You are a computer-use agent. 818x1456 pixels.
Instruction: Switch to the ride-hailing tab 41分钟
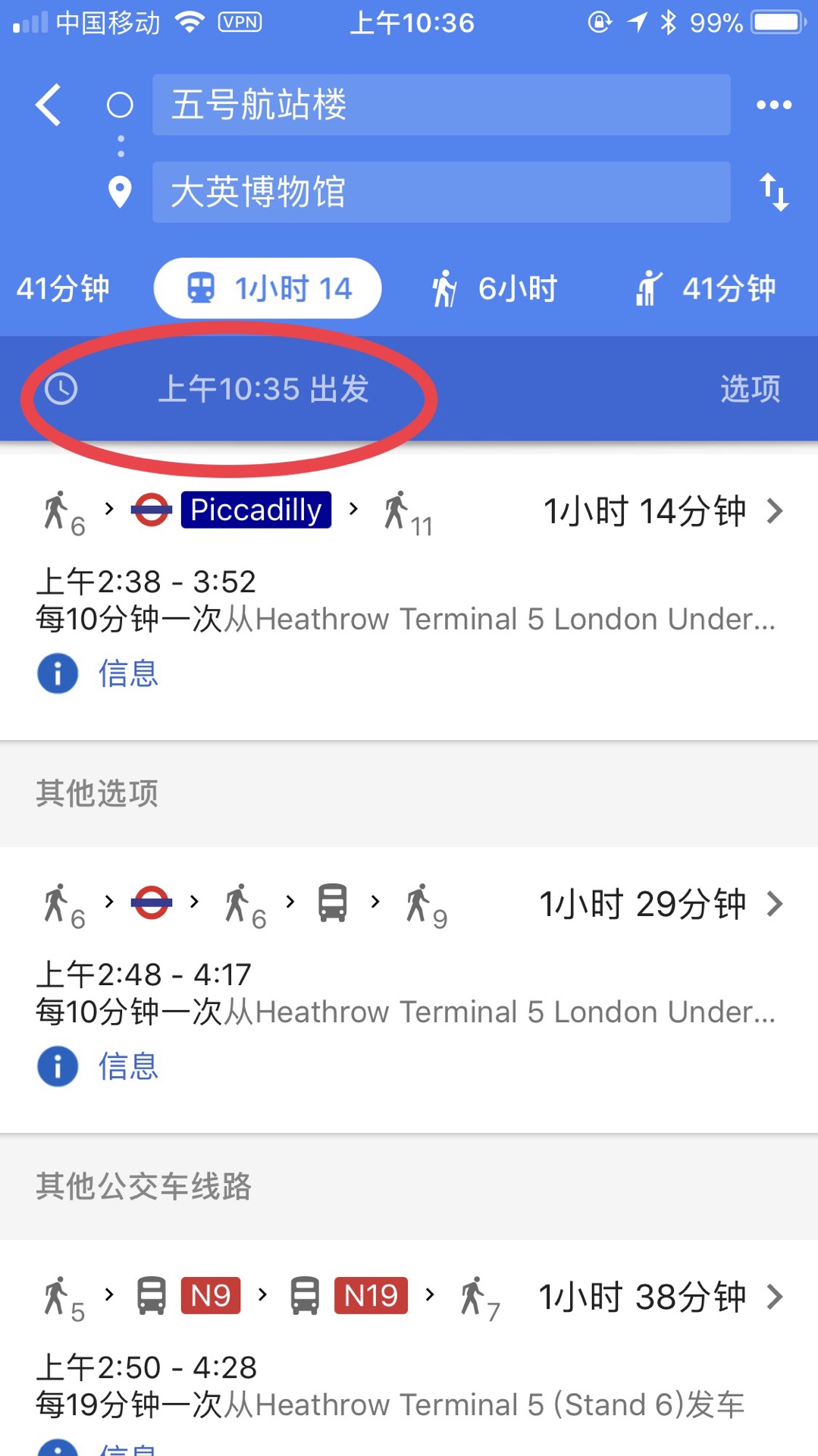[x=706, y=289]
